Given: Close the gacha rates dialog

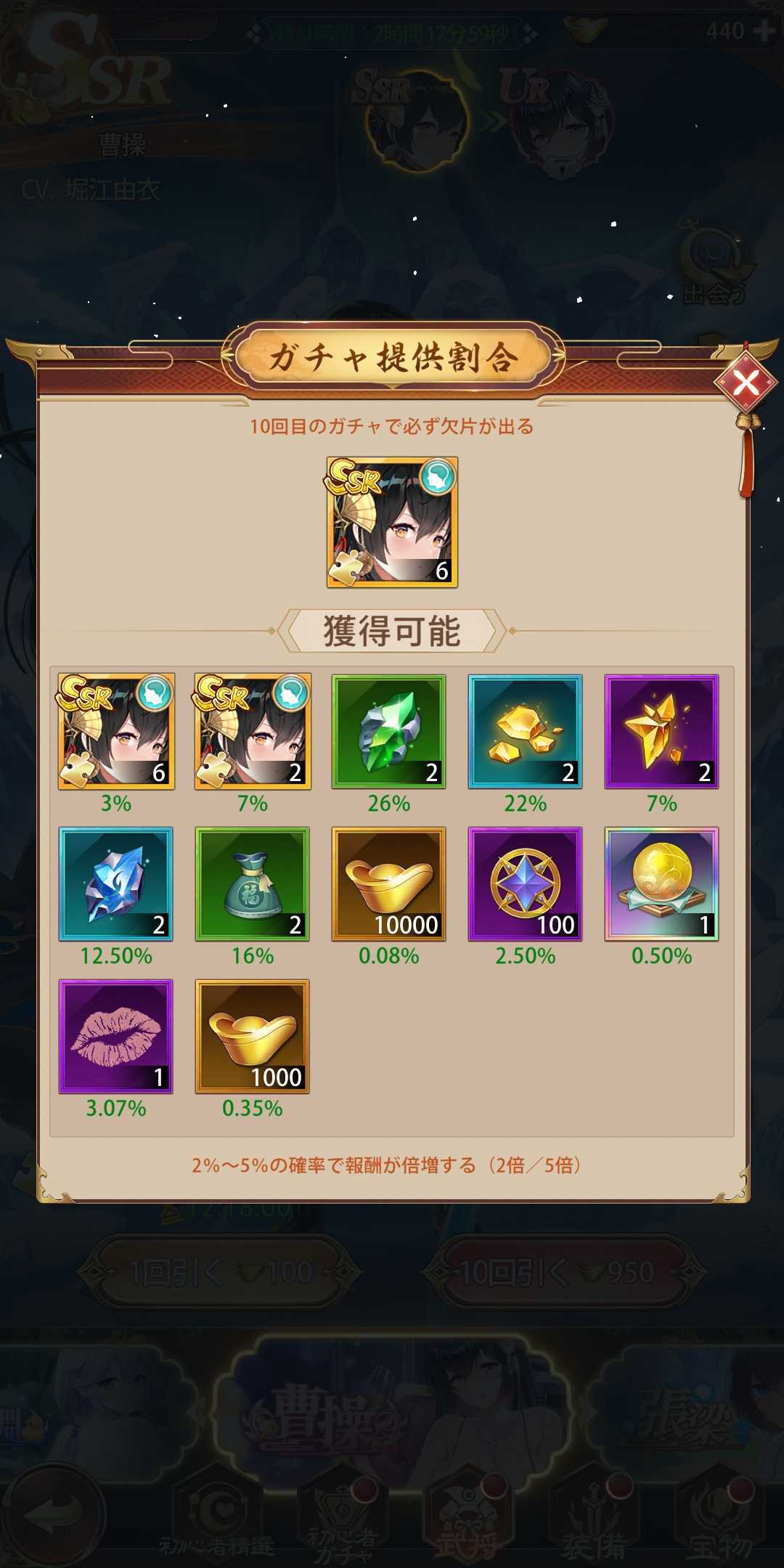Looking at the screenshot, I should coord(746,381).
